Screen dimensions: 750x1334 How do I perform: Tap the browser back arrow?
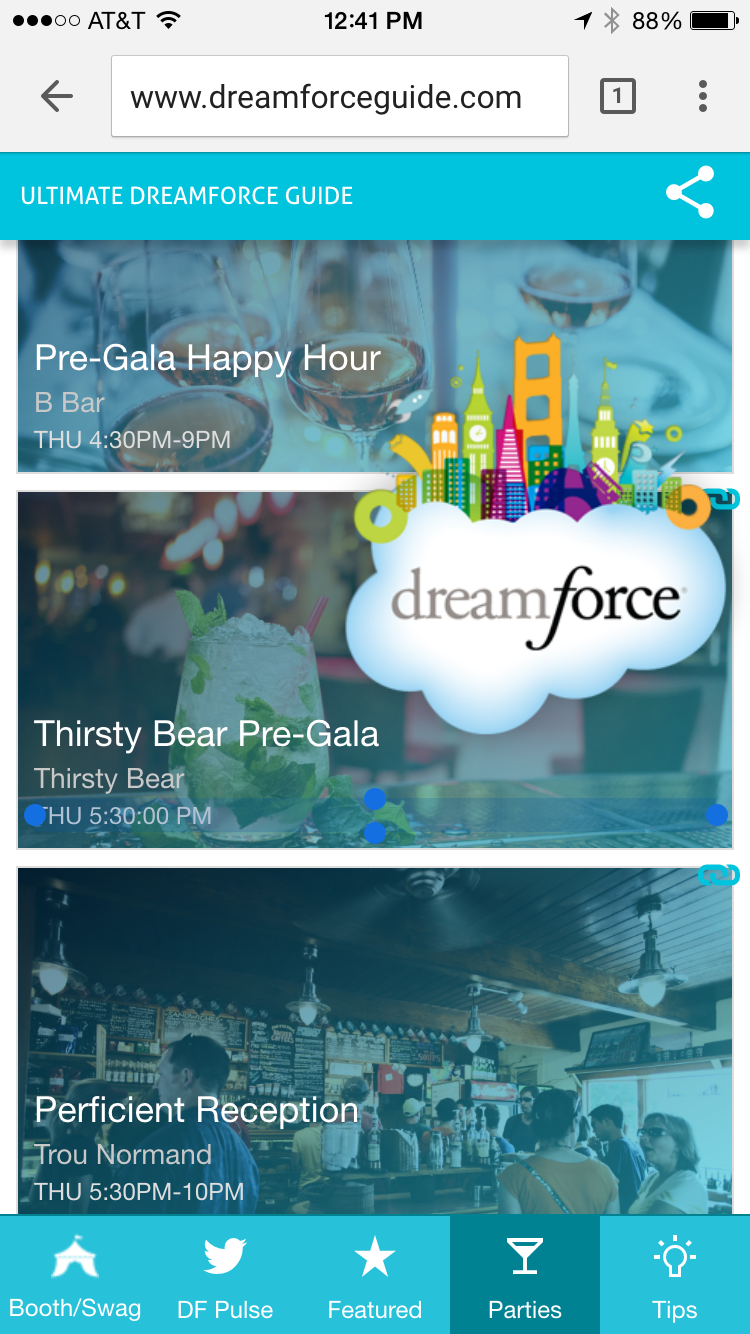pos(57,96)
